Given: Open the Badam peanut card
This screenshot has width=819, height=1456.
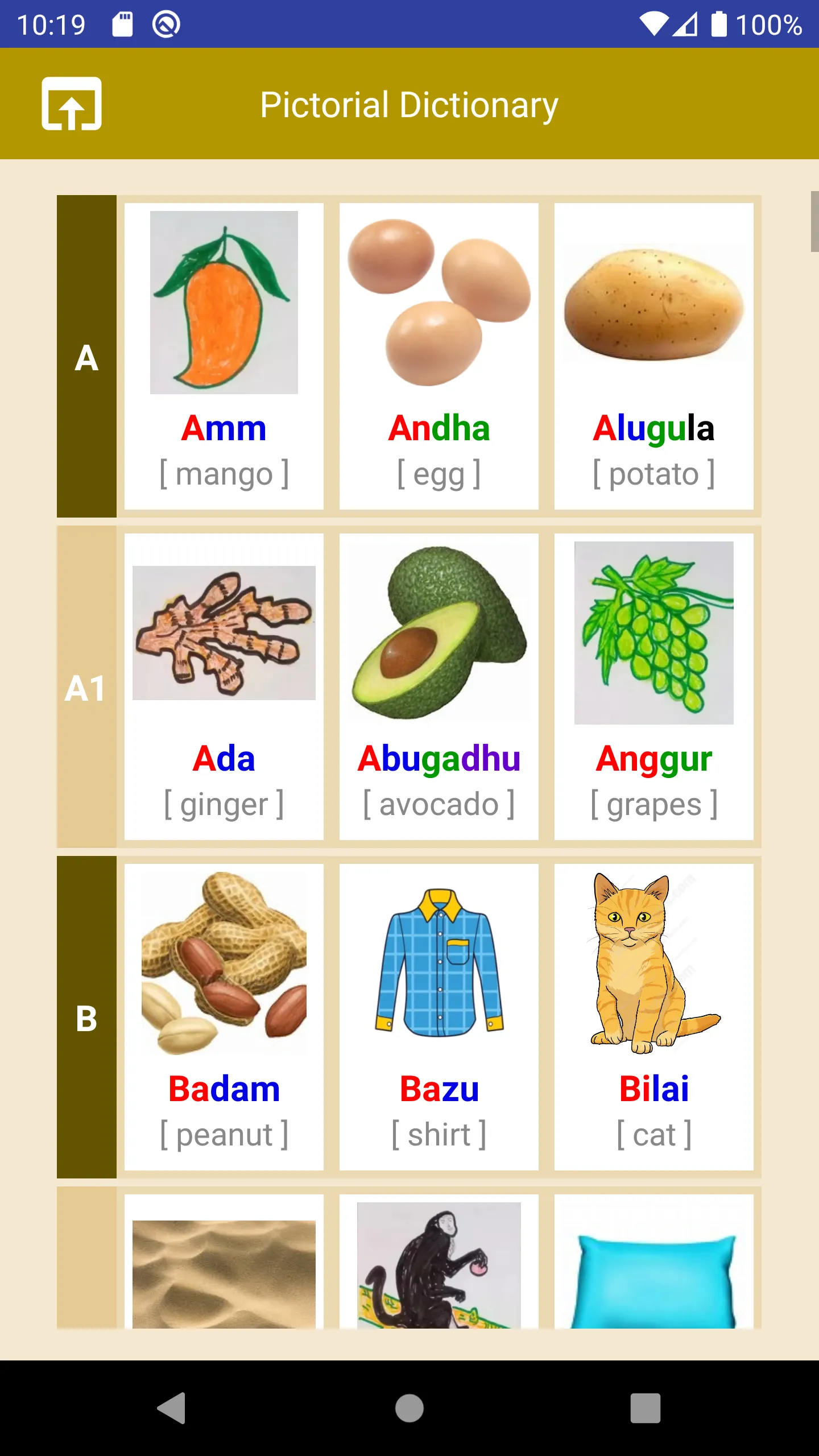Looking at the screenshot, I should 224,1017.
